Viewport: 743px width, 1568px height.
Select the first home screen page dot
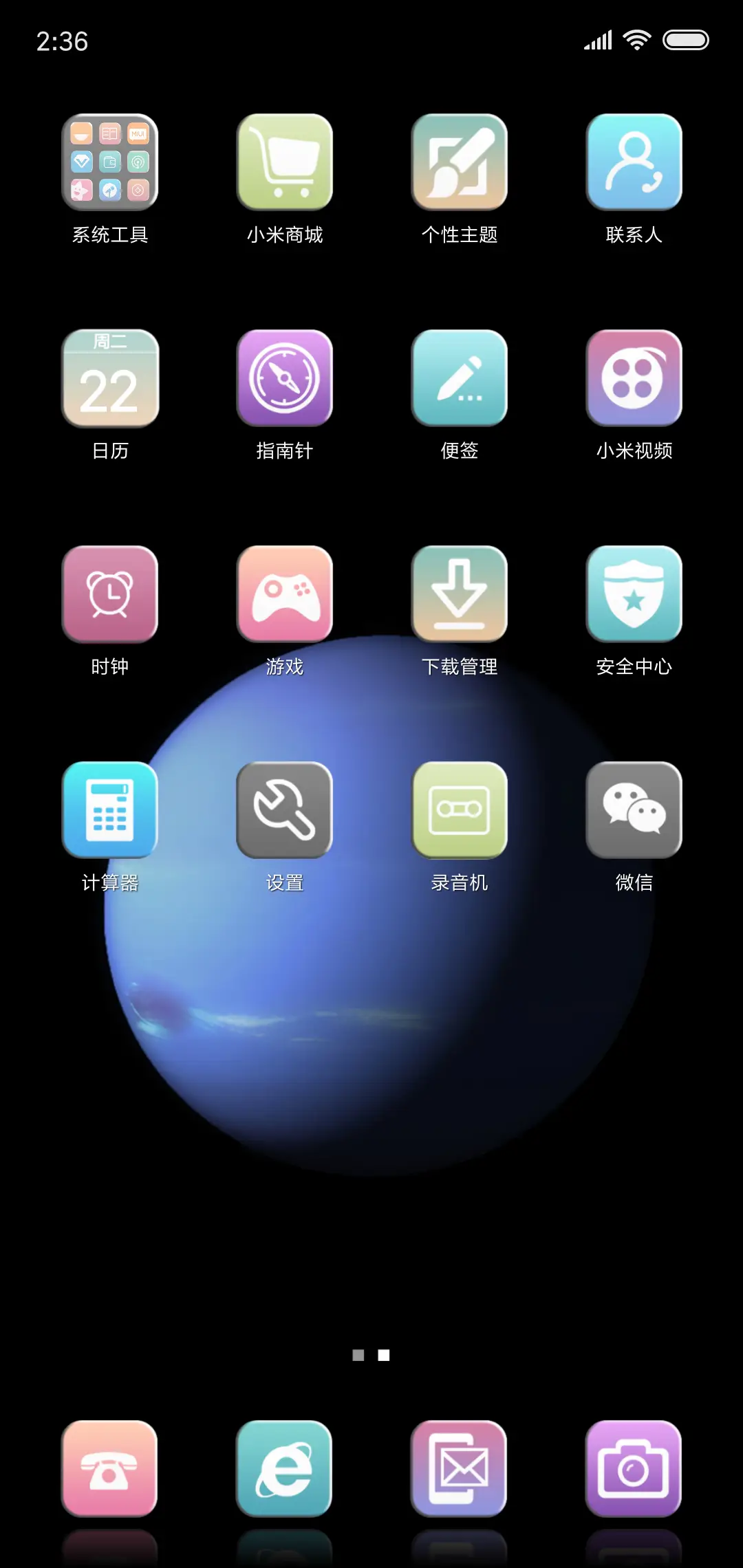click(x=359, y=1355)
